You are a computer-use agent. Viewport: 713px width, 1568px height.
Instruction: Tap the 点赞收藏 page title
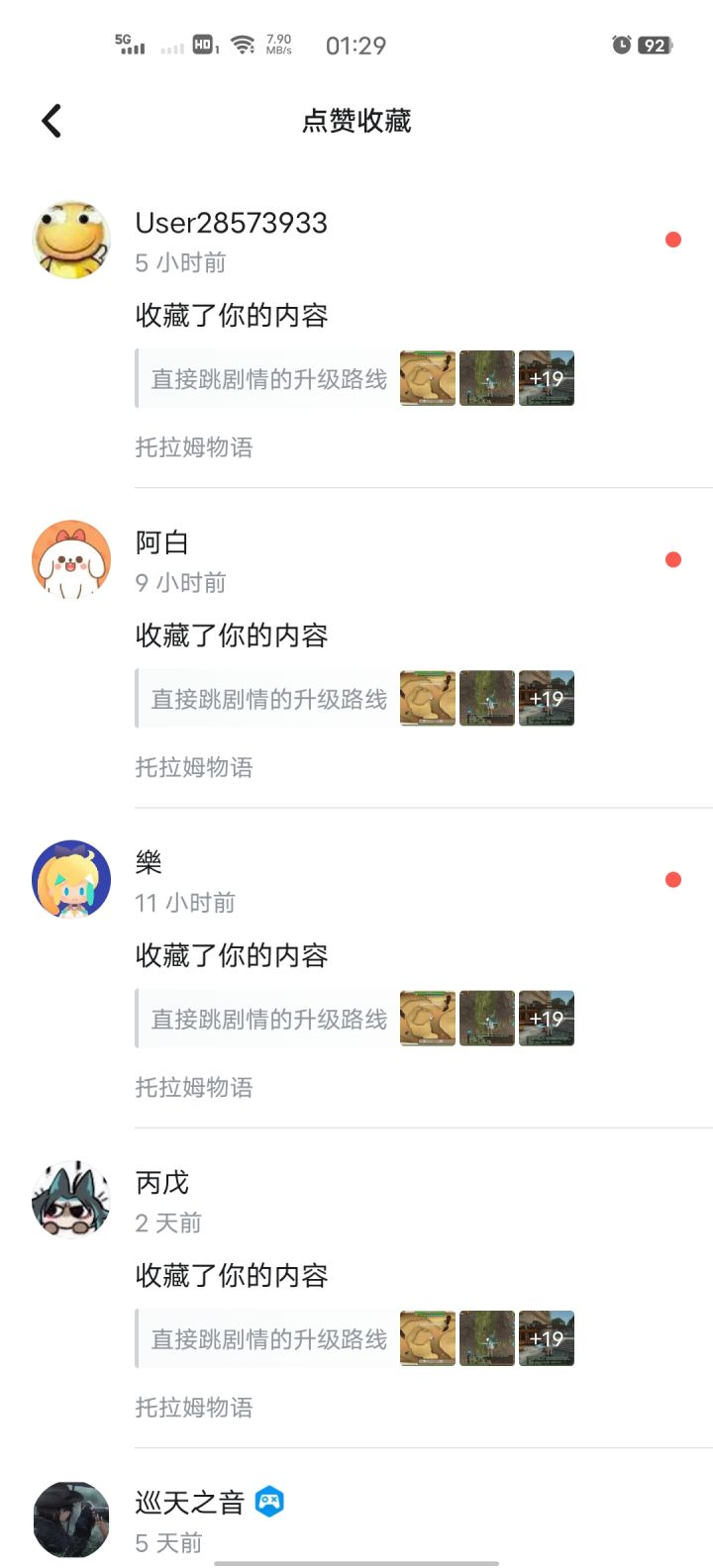(x=356, y=120)
